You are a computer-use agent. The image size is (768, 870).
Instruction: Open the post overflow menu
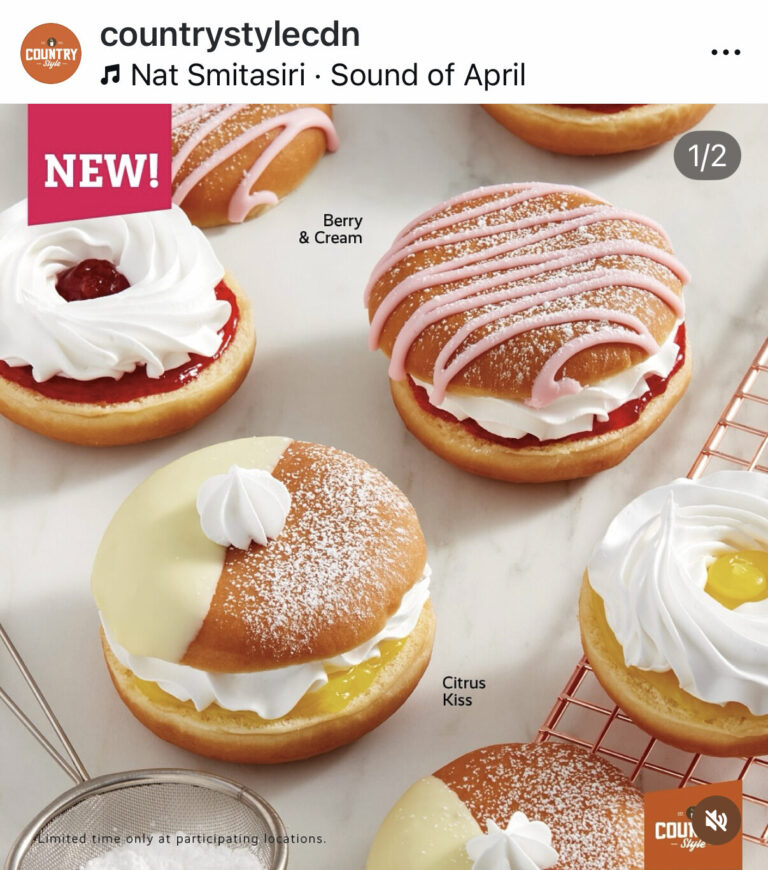pos(725,52)
